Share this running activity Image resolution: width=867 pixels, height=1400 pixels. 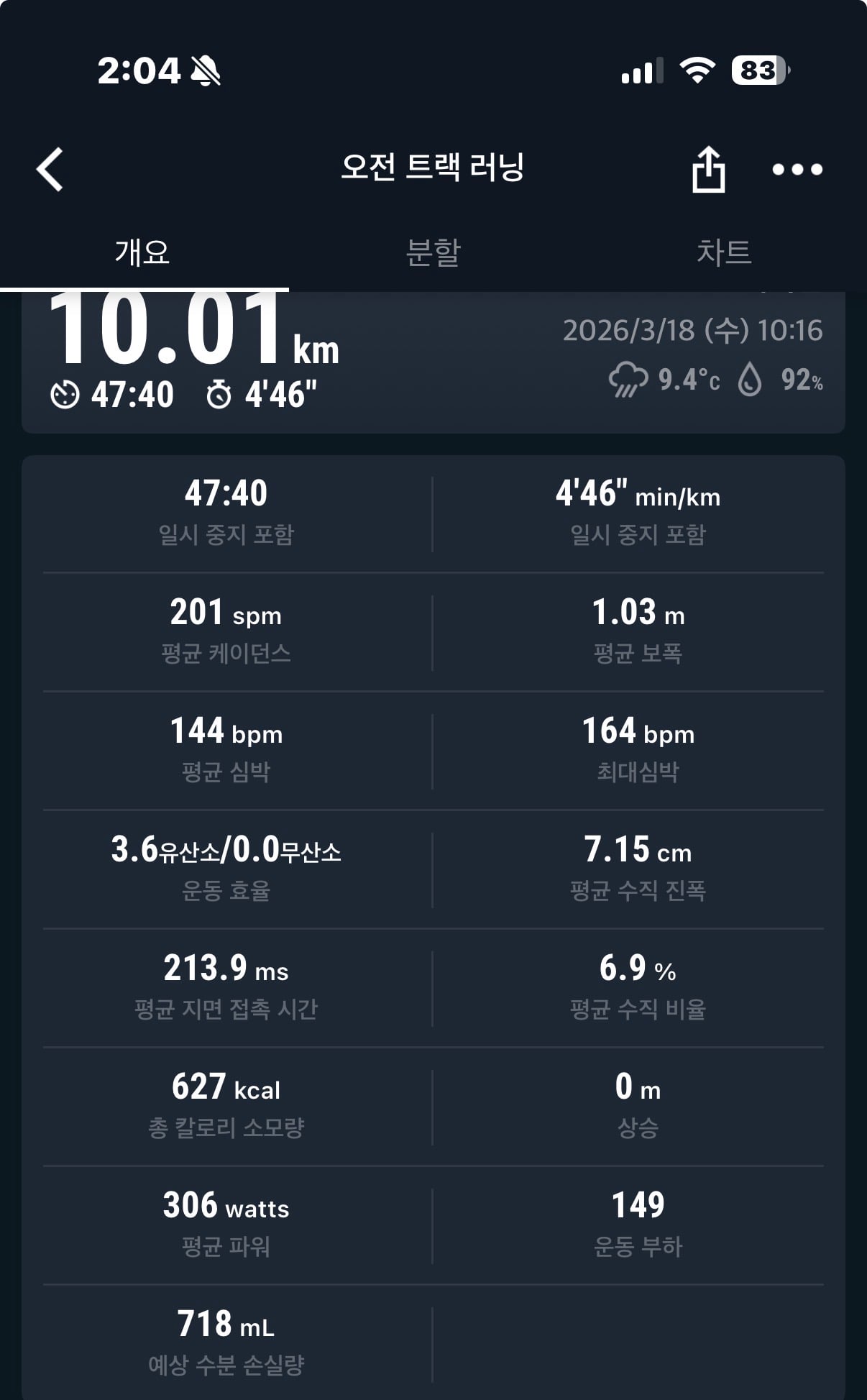point(708,170)
